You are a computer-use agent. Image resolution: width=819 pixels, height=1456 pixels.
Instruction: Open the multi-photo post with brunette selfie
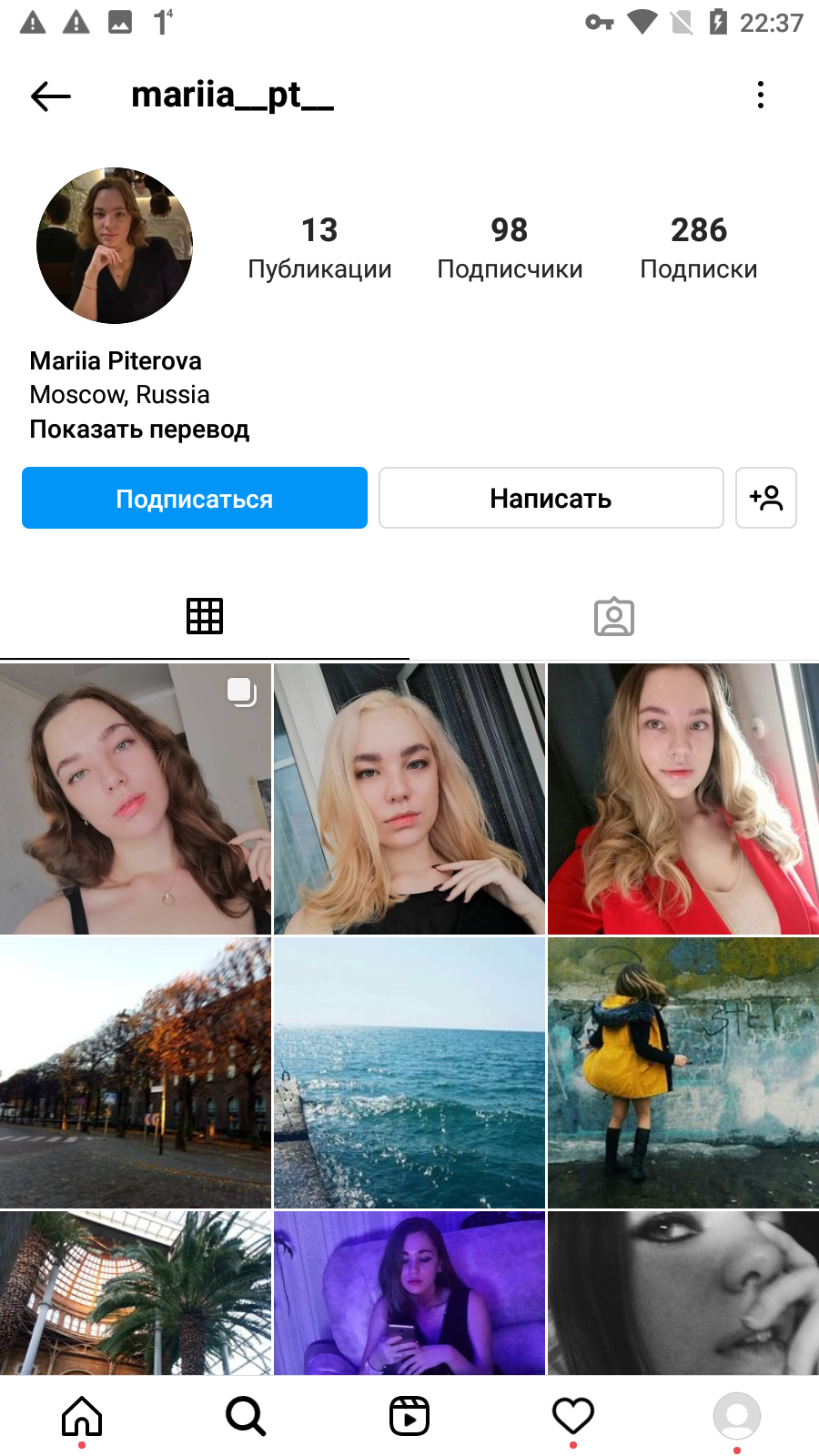coord(136,799)
